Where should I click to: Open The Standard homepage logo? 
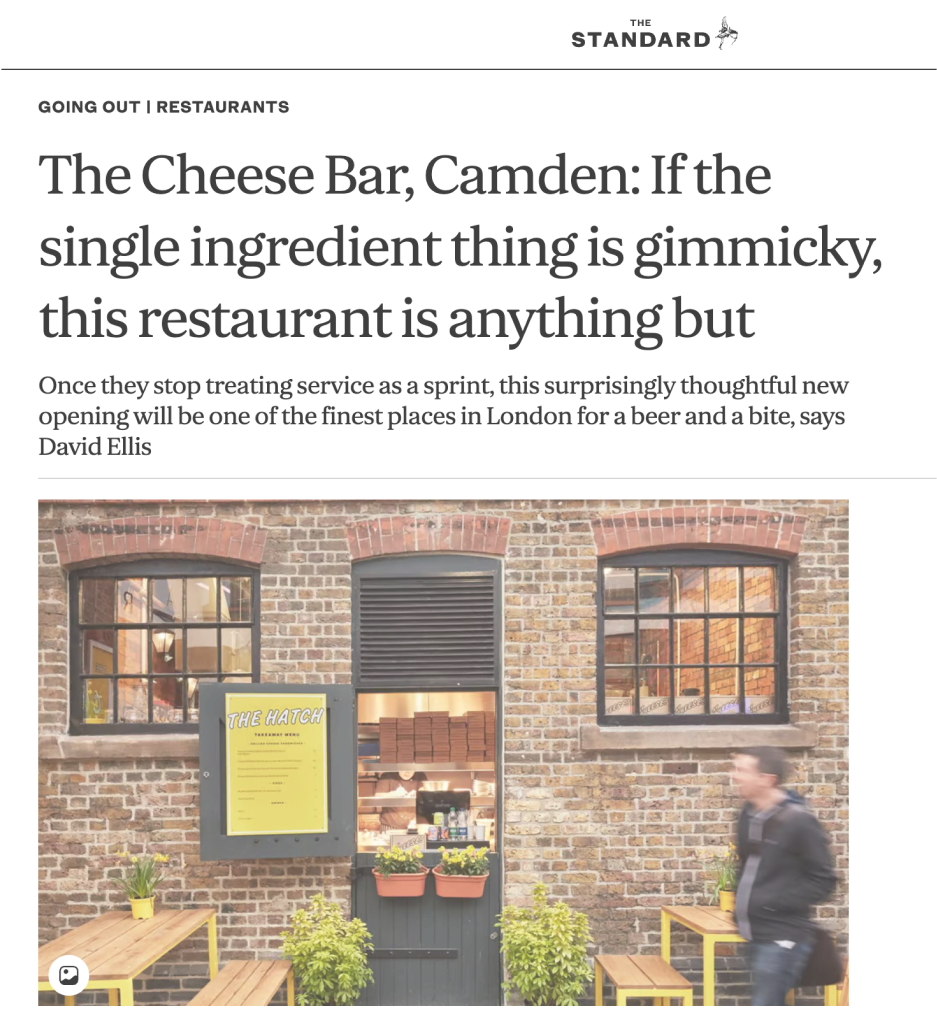pos(654,35)
